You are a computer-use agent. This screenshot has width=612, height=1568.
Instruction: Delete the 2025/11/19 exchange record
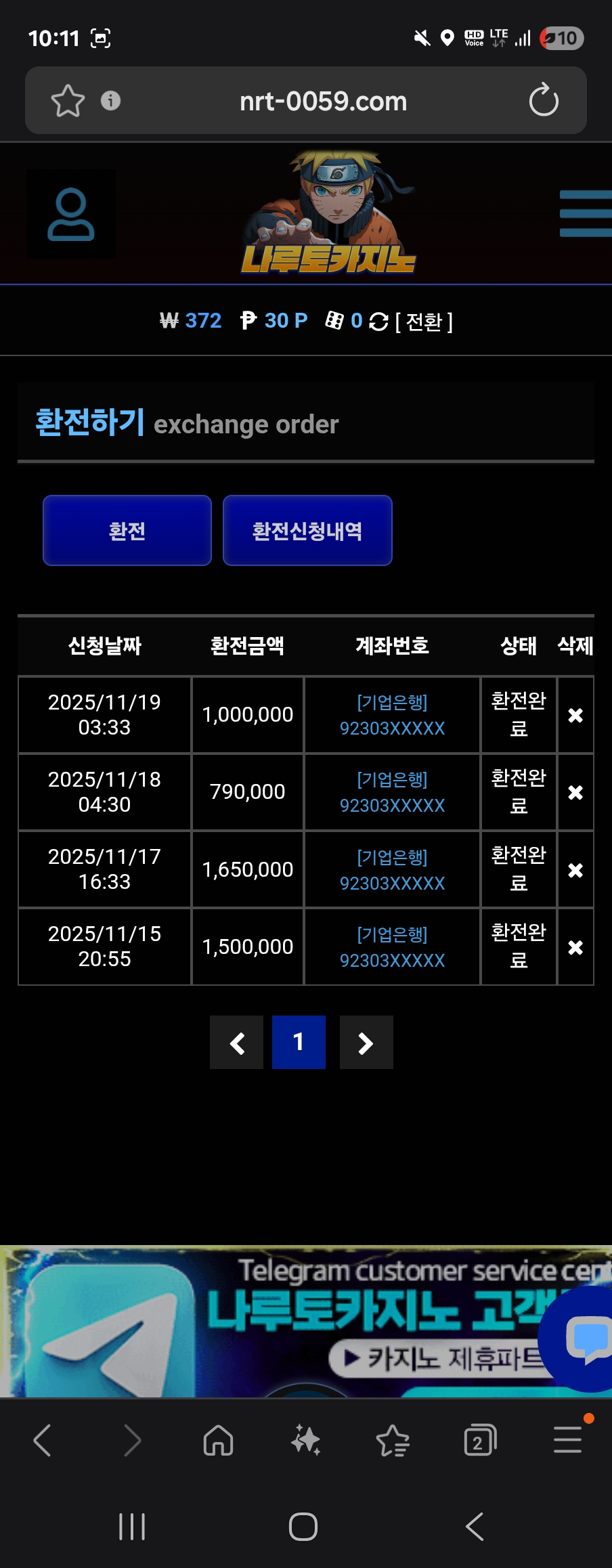click(x=575, y=715)
